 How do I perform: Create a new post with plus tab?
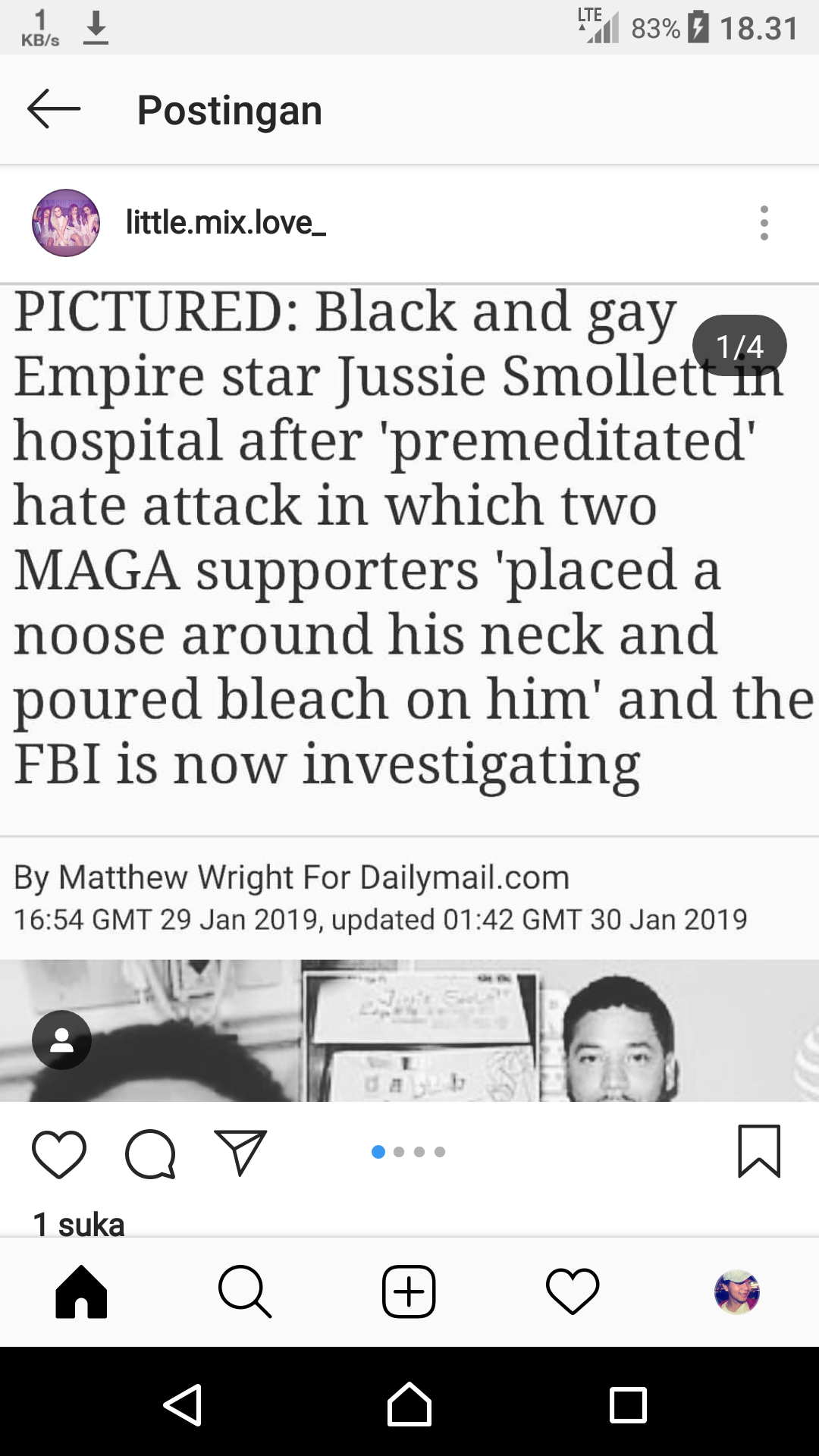[x=409, y=1291]
